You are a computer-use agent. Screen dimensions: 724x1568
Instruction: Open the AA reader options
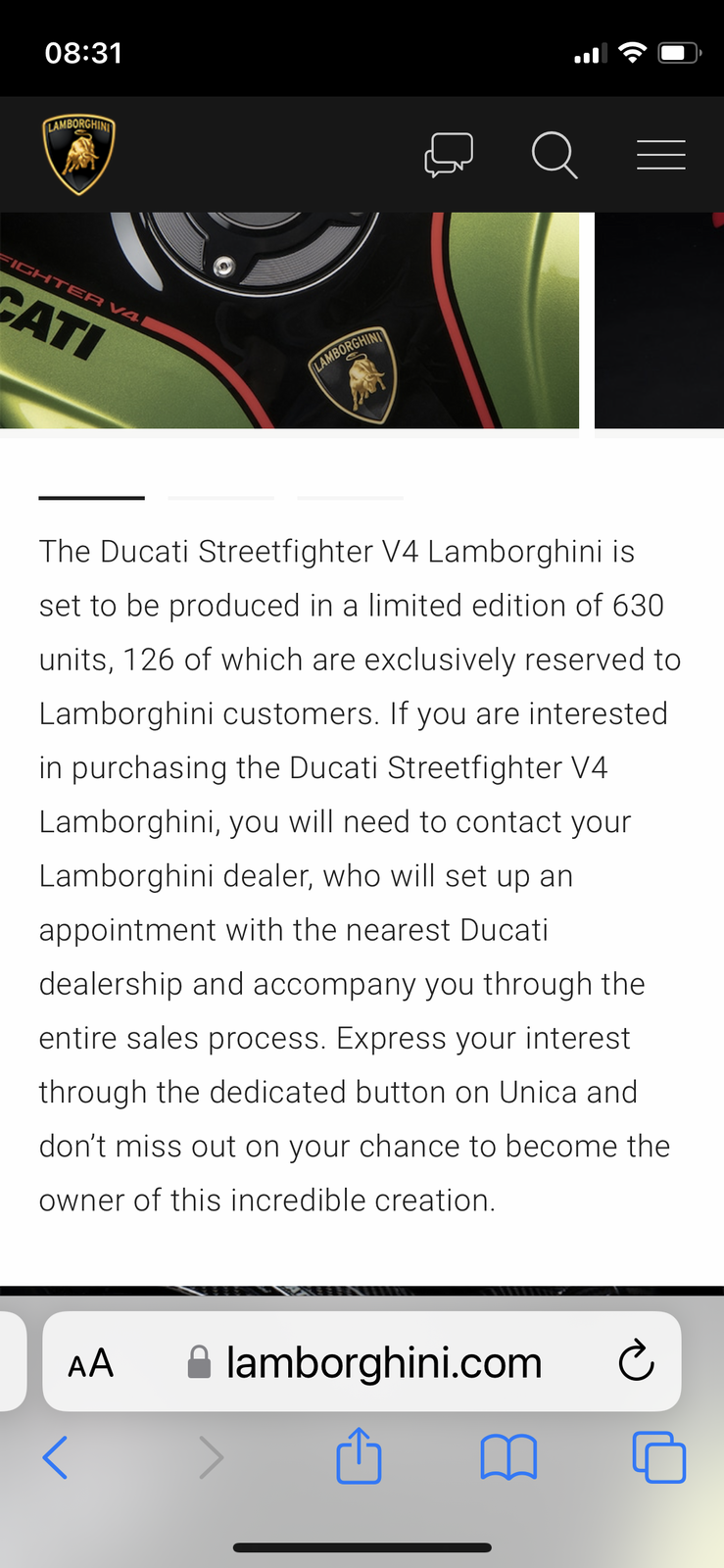coord(91,1362)
